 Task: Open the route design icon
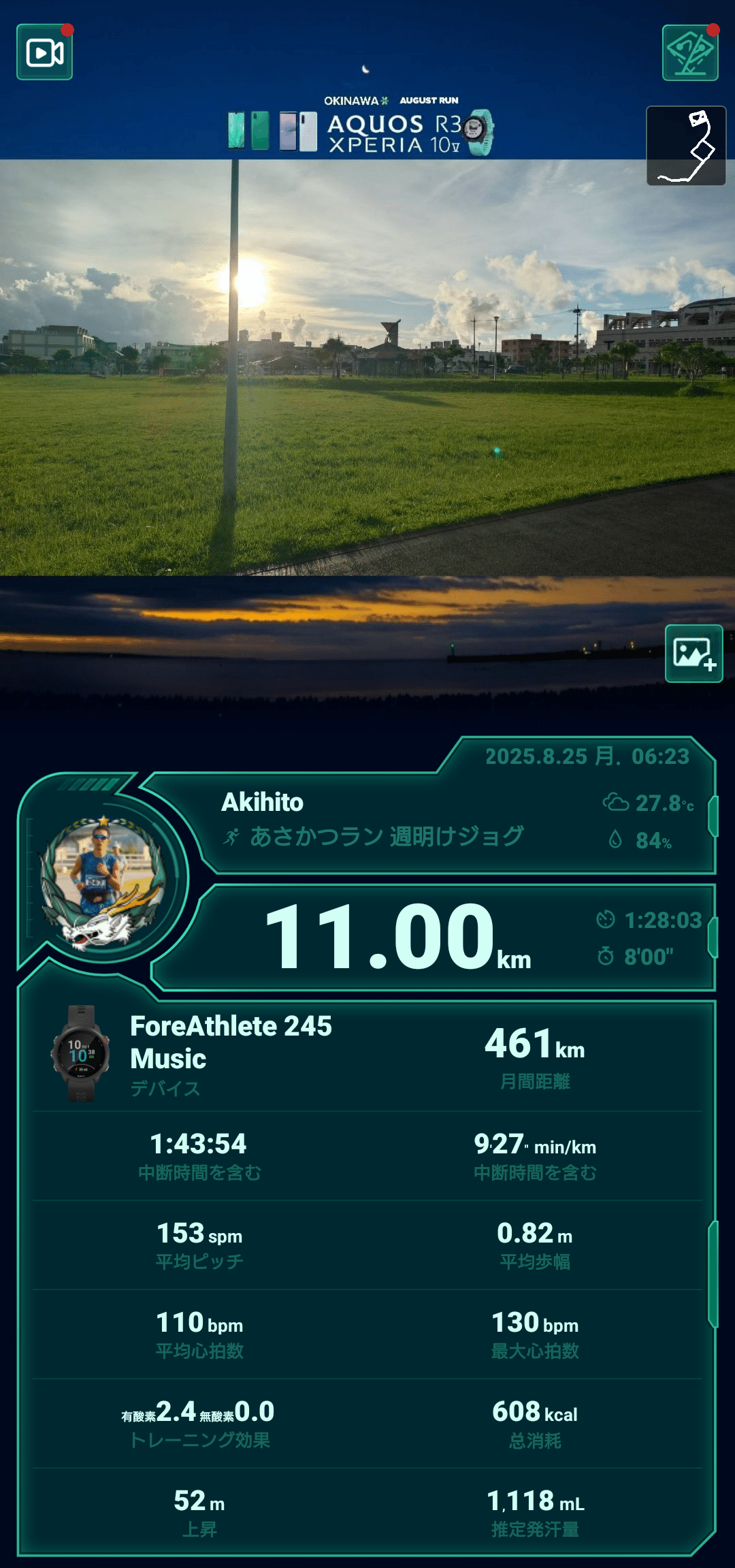tap(690, 53)
